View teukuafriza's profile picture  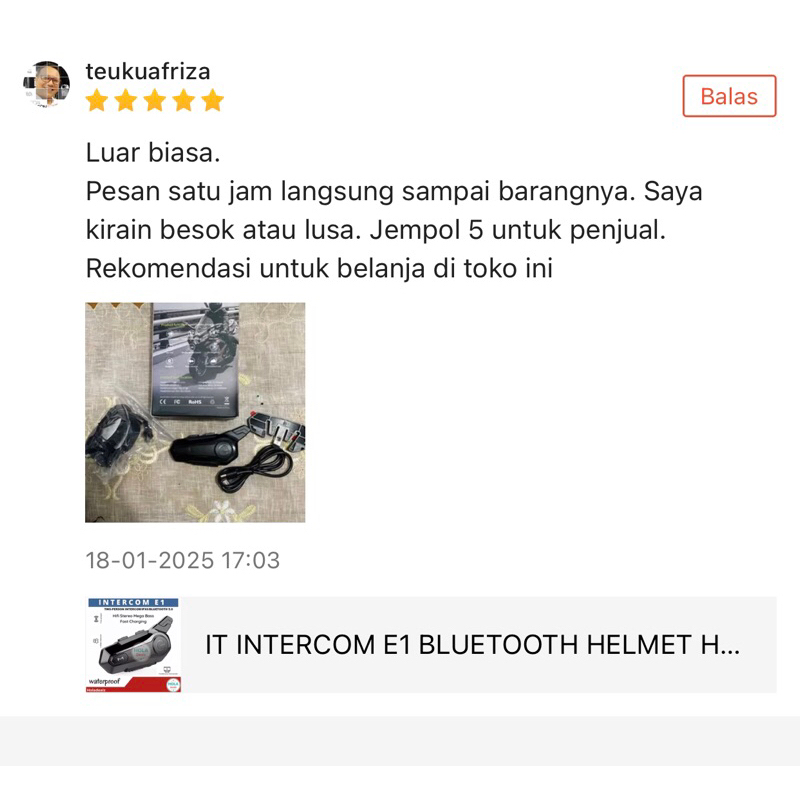click(x=46, y=85)
